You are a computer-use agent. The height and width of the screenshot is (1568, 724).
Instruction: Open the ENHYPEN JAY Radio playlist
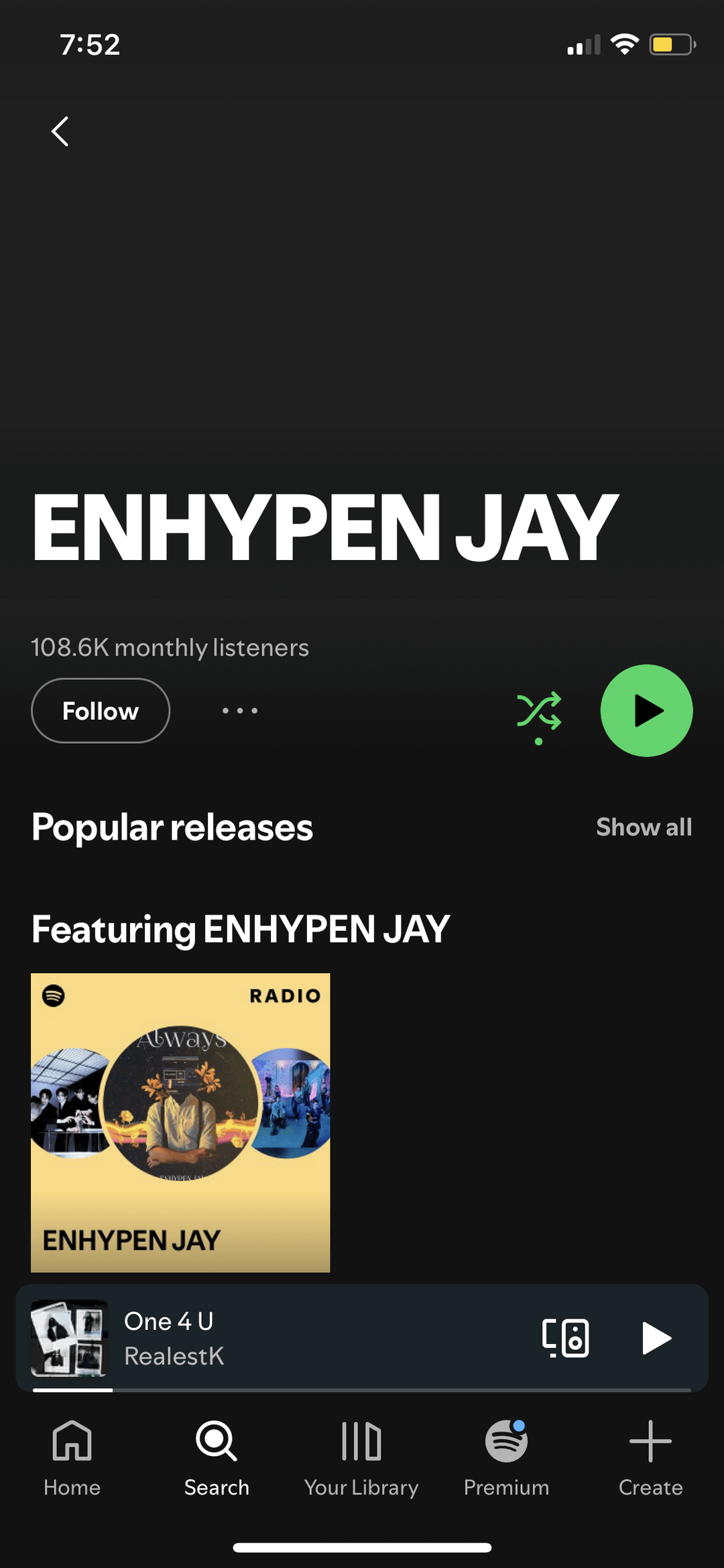point(180,1122)
